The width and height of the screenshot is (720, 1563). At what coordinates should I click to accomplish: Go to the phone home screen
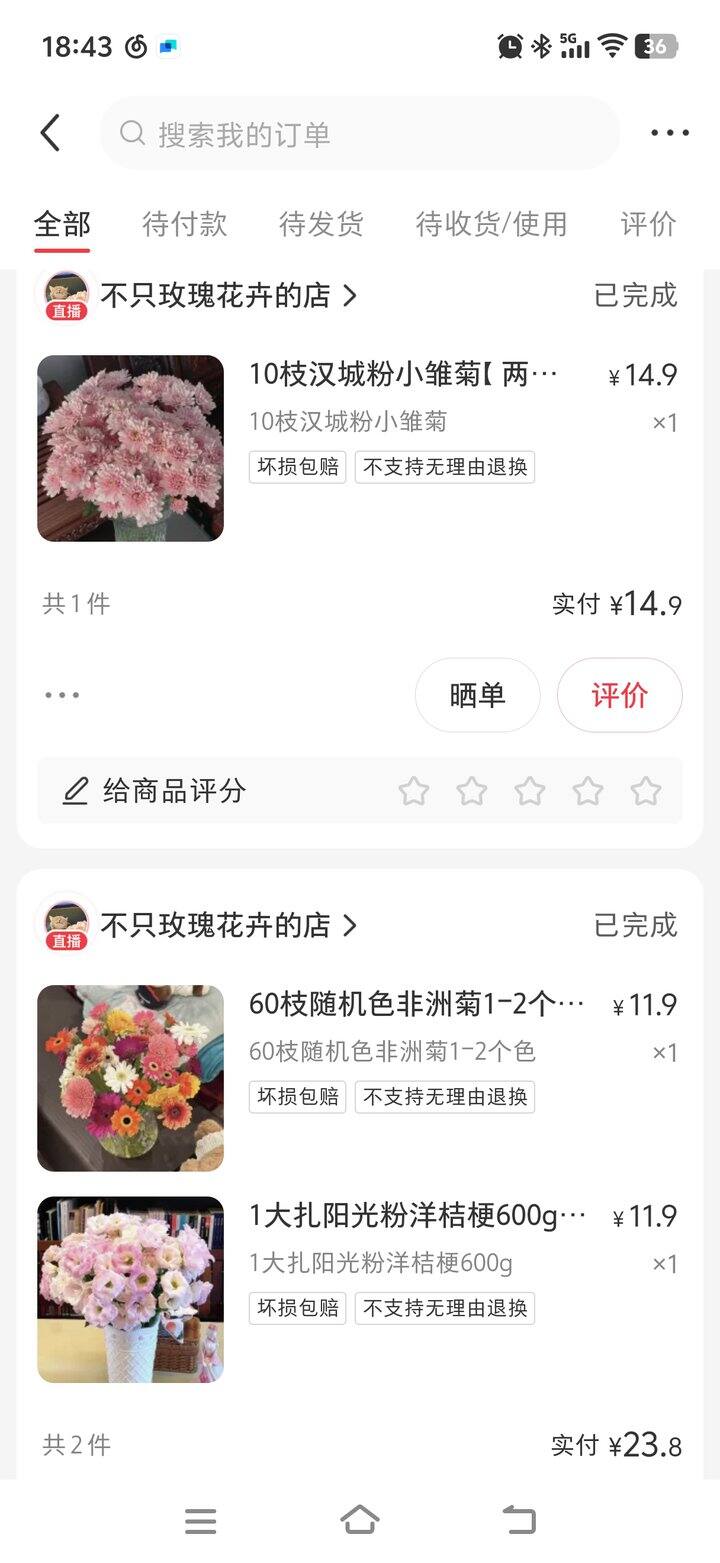(x=360, y=1521)
